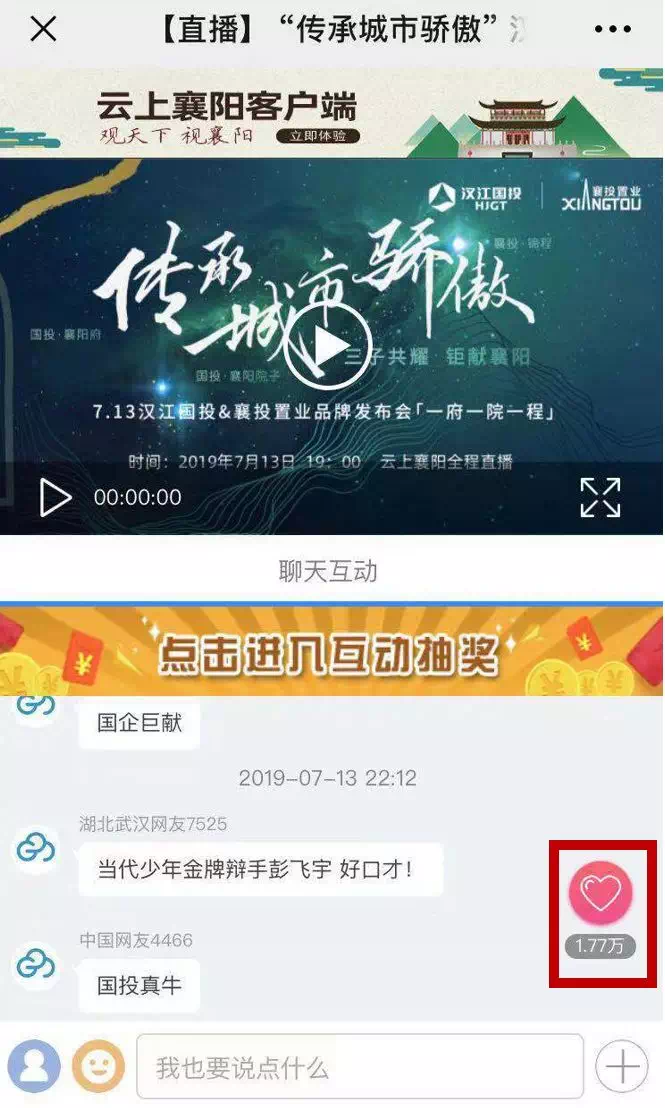Close the live broadcast page
This screenshot has height=1108, width=665.
(x=43, y=30)
